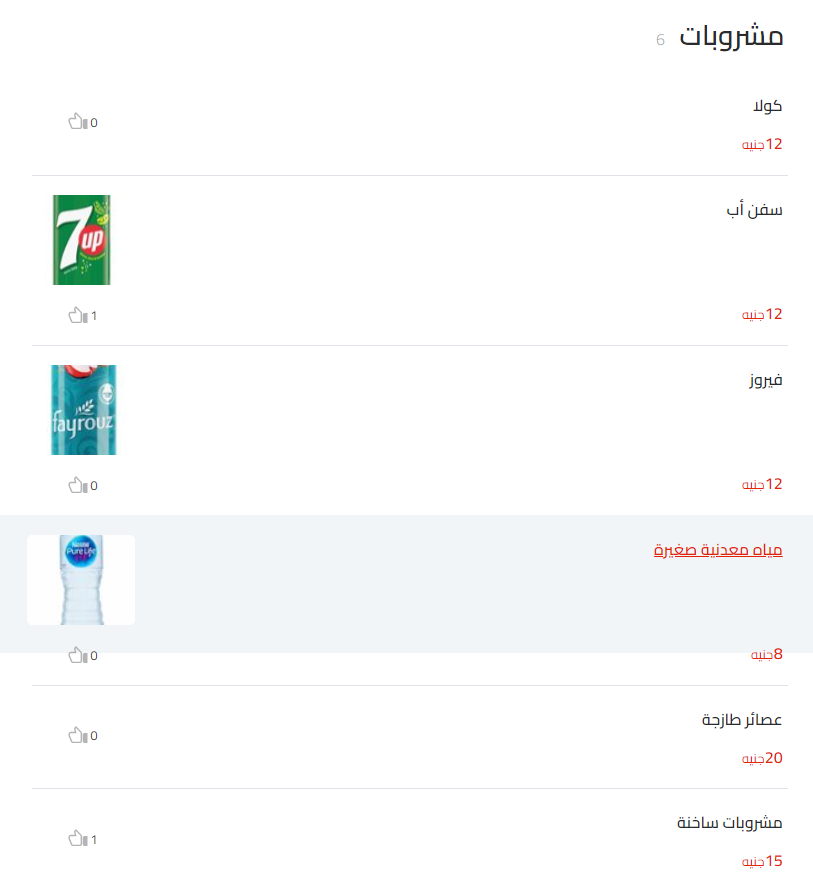
Task: Toggle the thumbs-up for عصائر طازجة
Action: (x=76, y=735)
